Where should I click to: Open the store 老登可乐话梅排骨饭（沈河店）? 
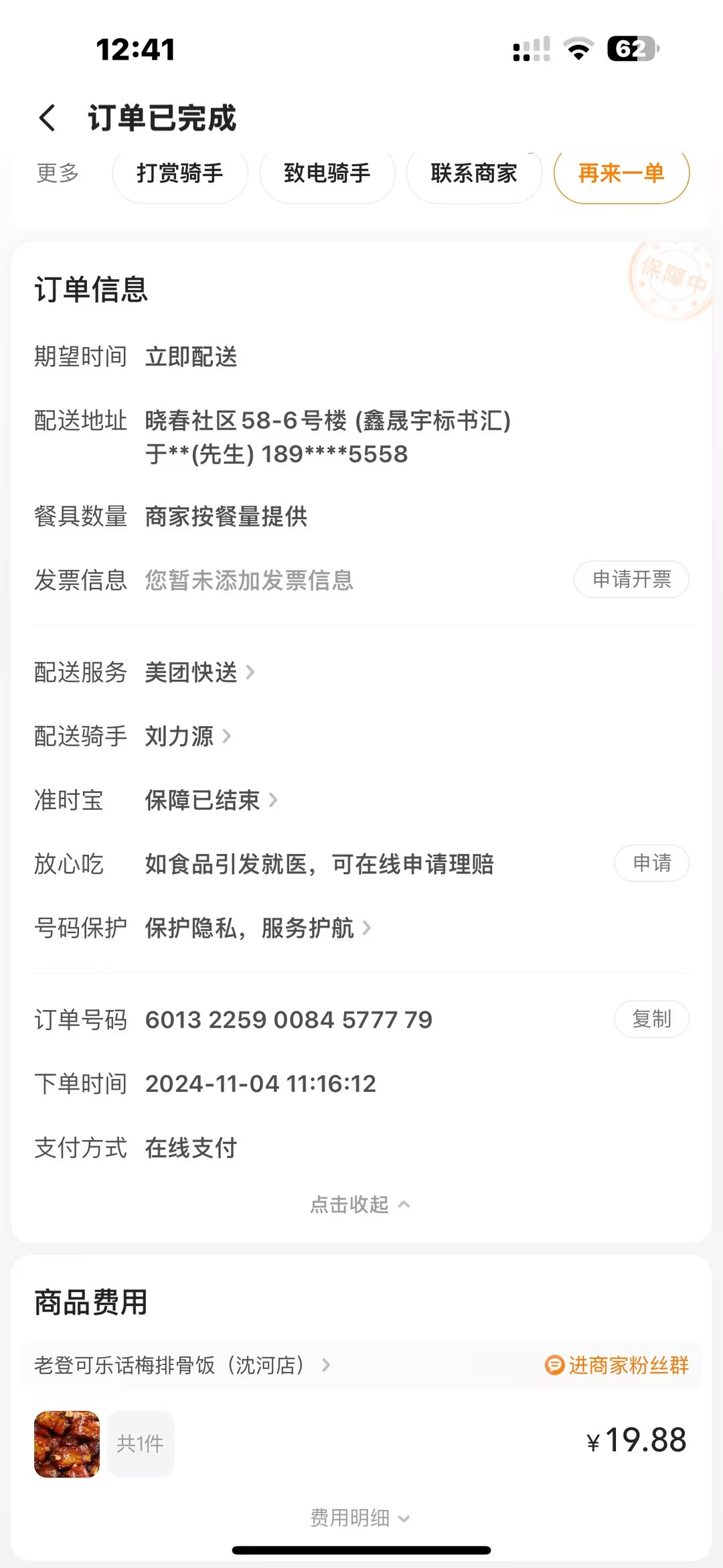click(x=182, y=1365)
